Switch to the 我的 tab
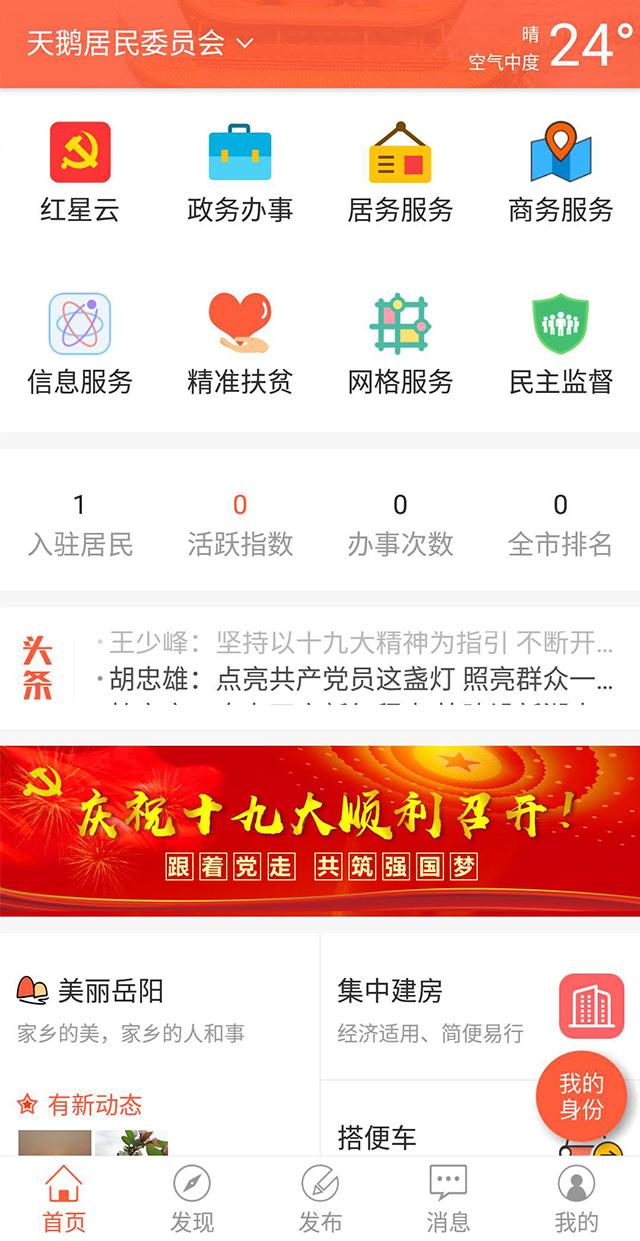This screenshot has width=640, height=1241. pos(576,1199)
